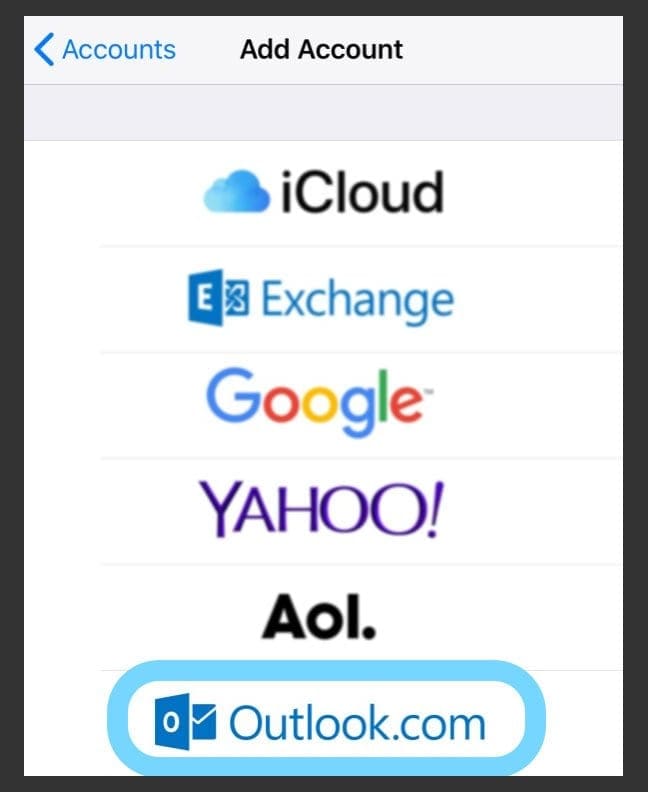This screenshot has width=648, height=792.
Task: Open the Aol. account option
Action: 322,616
